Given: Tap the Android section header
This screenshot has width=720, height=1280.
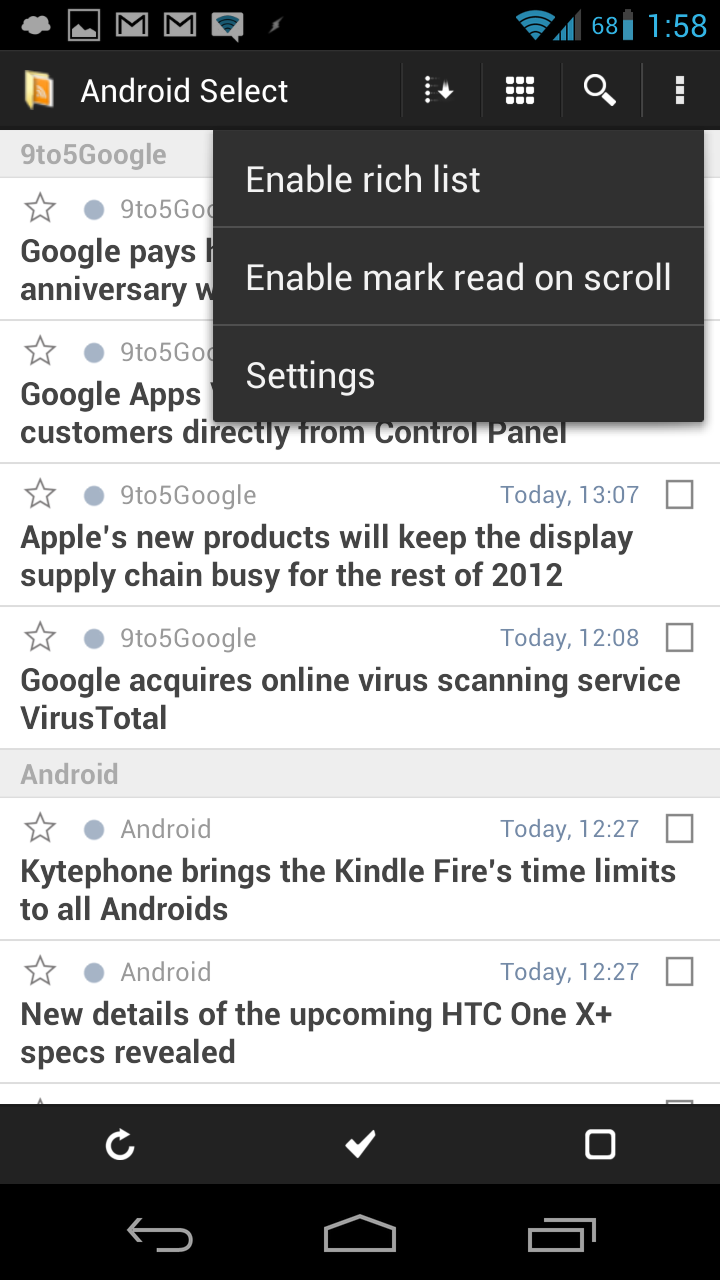Looking at the screenshot, I should 70,773.
